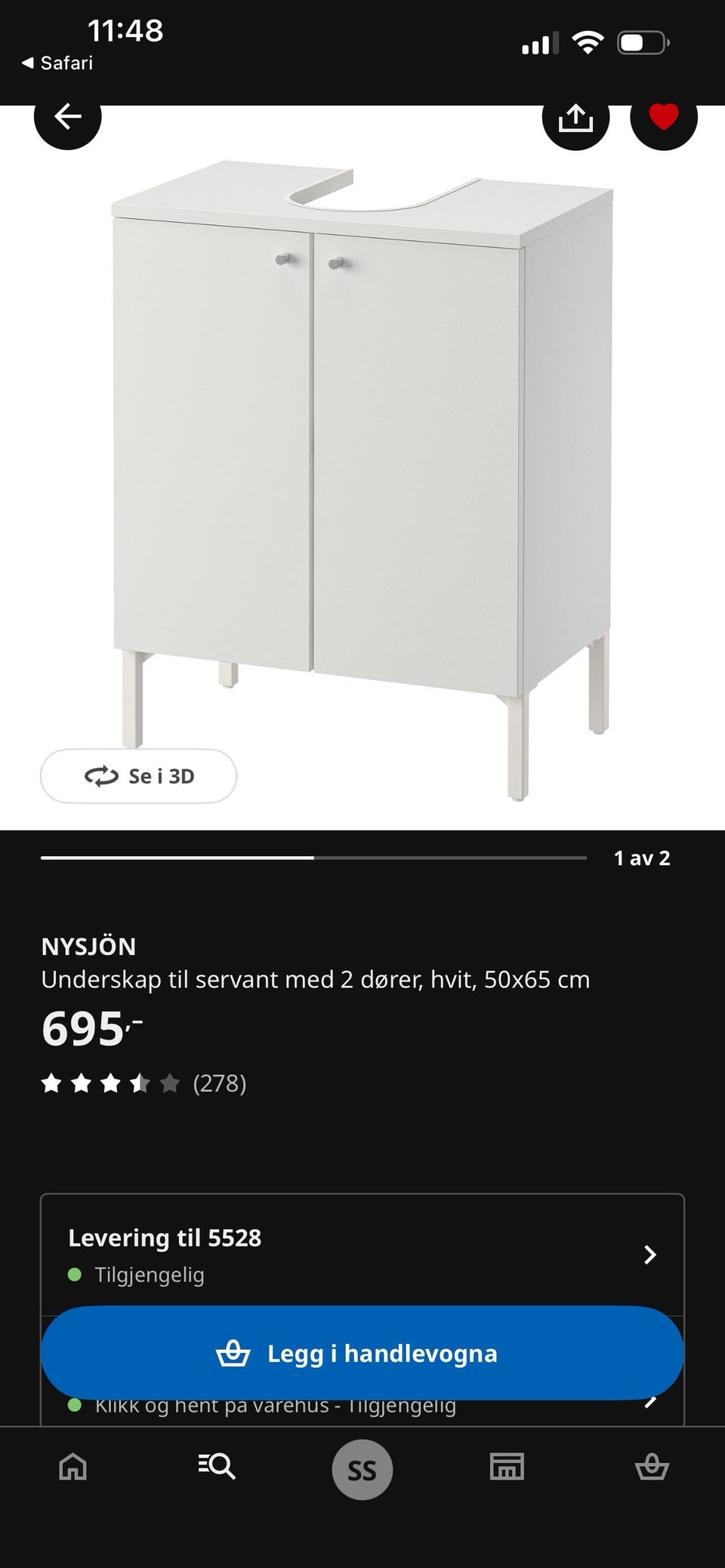Image resolution: width=725 pixels, height=1568 pixels.
Task: Open the SS profile tab
Action: pos(362,1469)
